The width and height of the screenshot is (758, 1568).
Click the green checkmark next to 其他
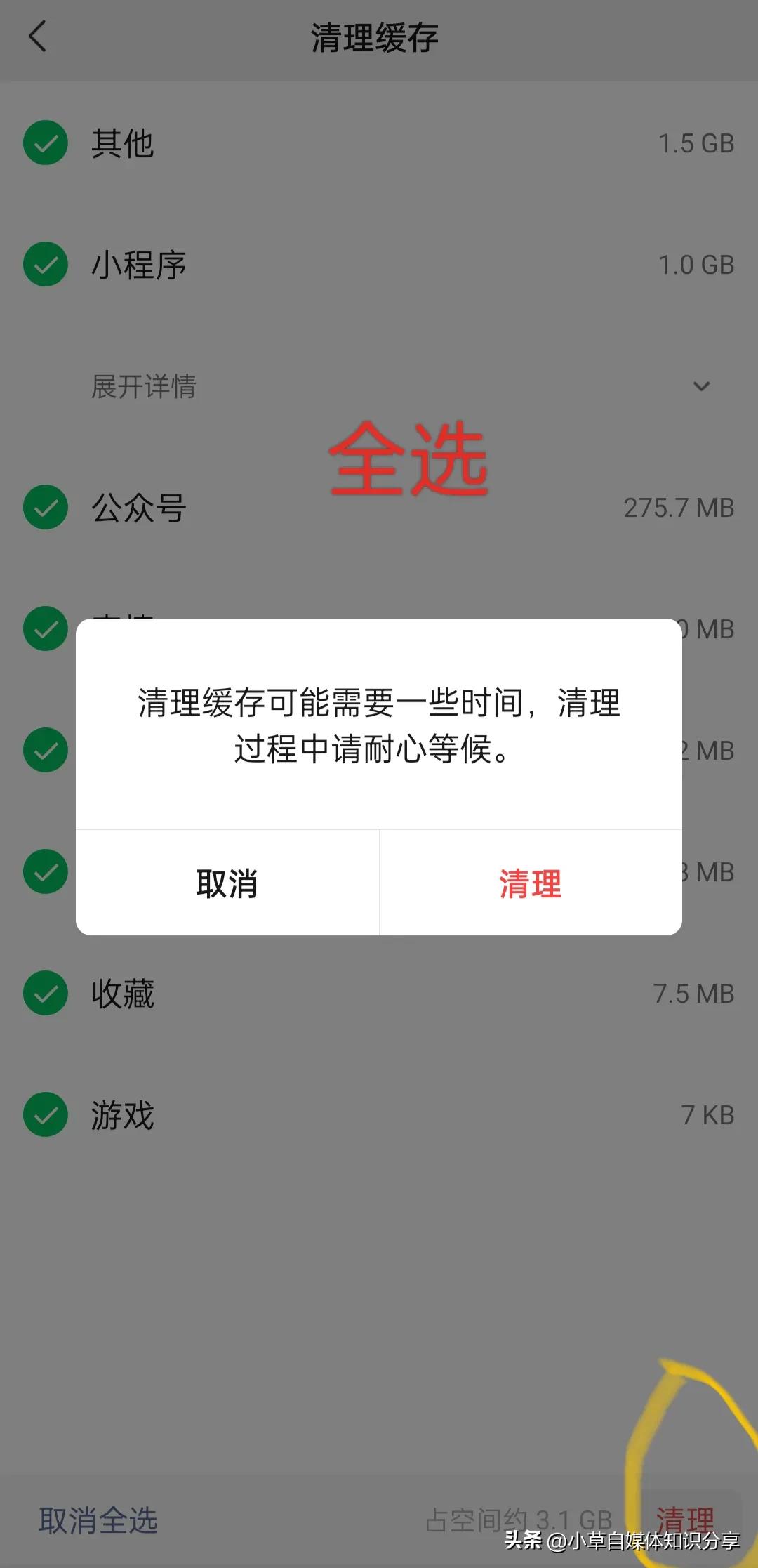coord(44,144)
